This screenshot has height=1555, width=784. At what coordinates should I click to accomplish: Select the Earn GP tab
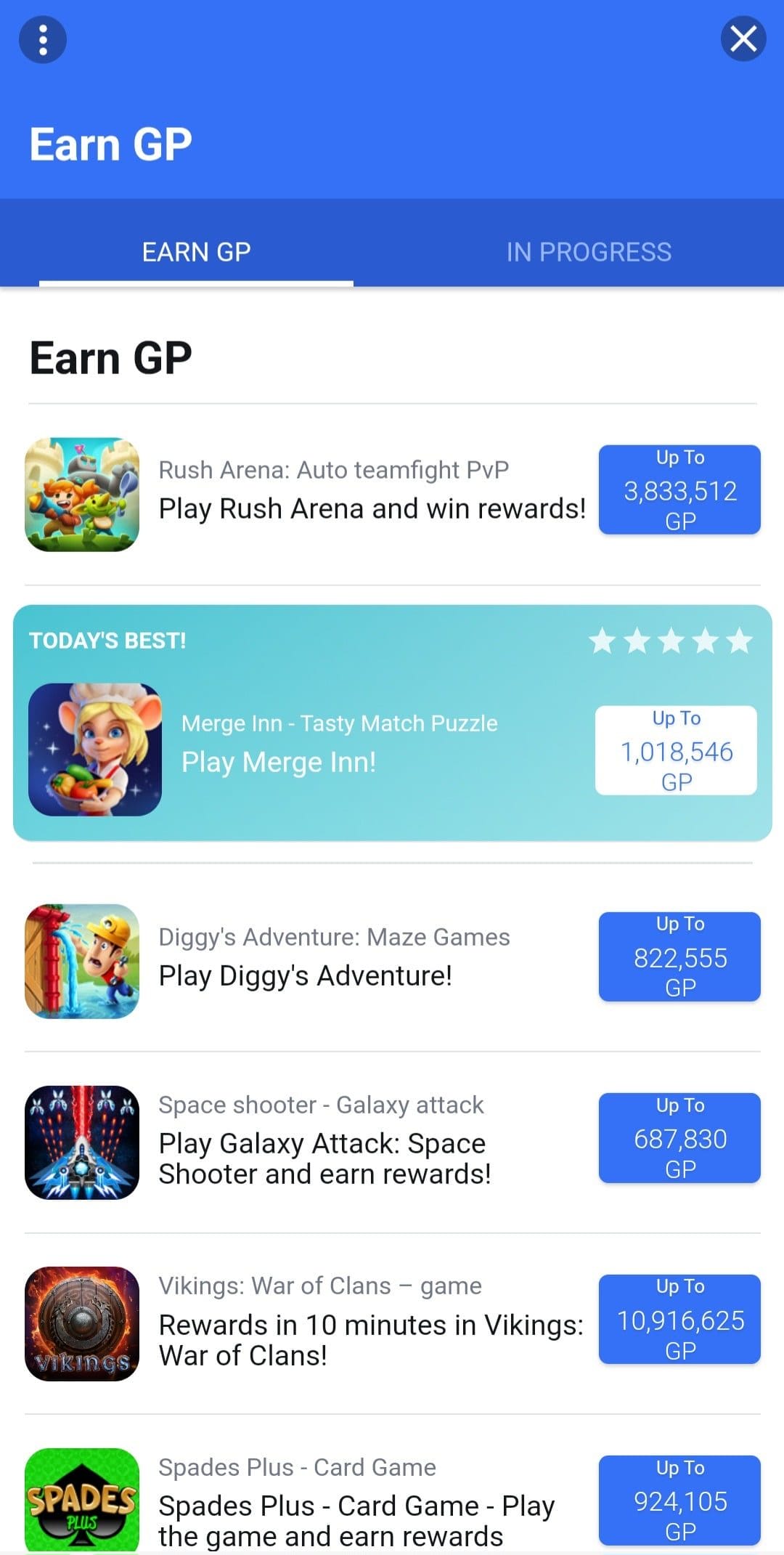click(x=196, y=252)
